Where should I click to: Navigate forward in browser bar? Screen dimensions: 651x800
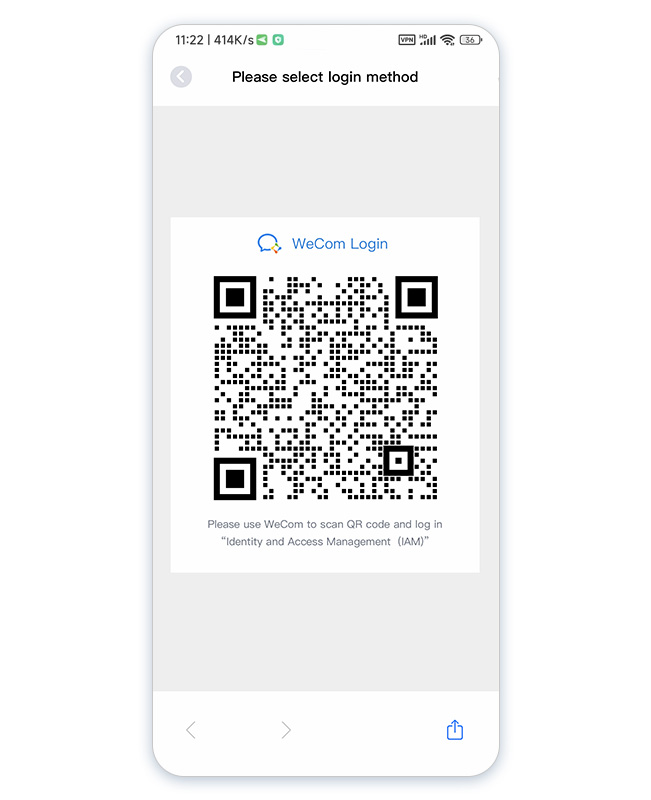pyautogui.click(x=286, y=731)
